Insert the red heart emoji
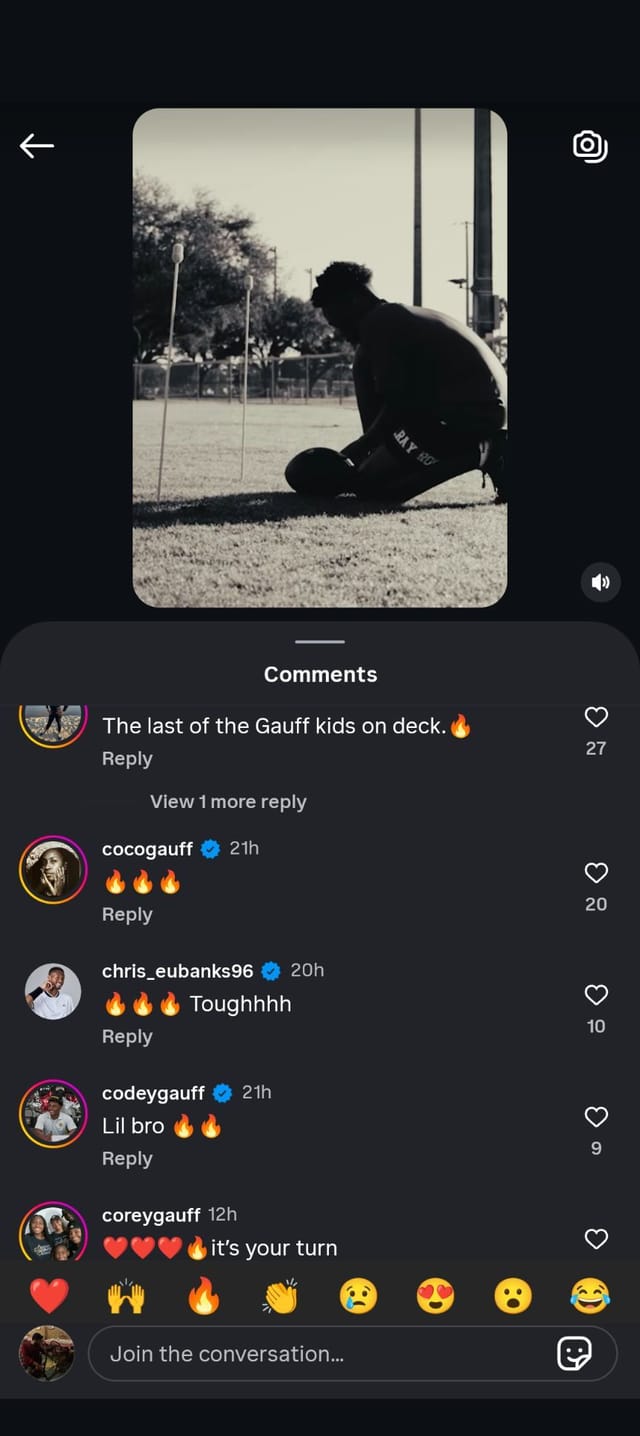The image size is (640, 1436). (x=49, y=1297)
